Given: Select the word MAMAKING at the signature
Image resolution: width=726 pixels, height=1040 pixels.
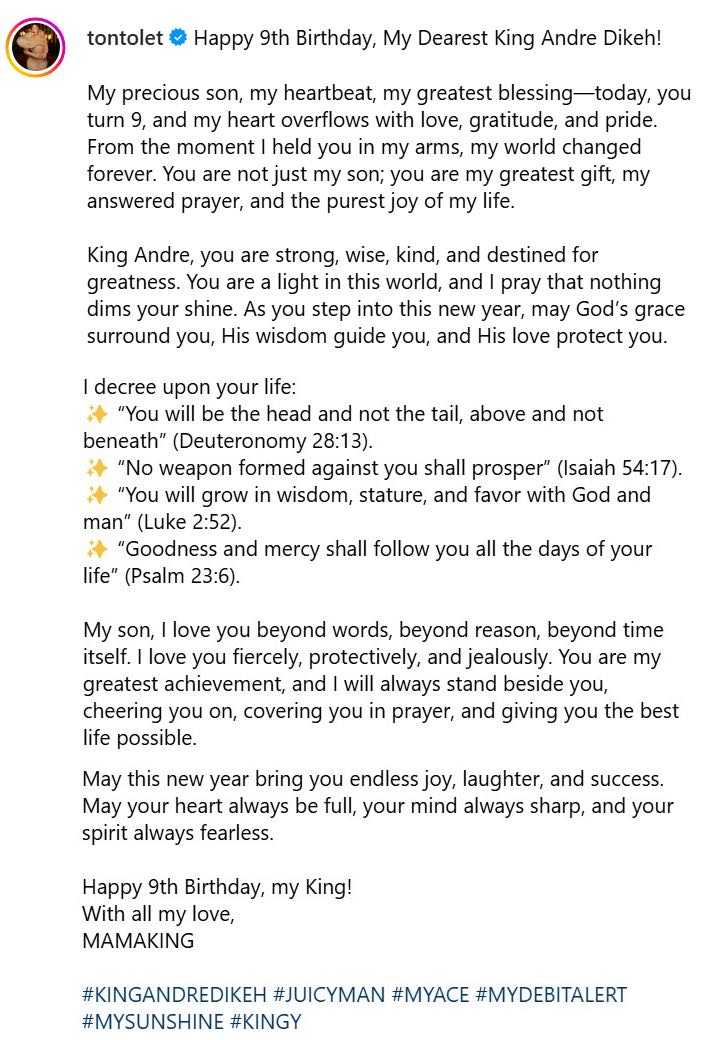Looking at the screenshot, I should 135,939.
